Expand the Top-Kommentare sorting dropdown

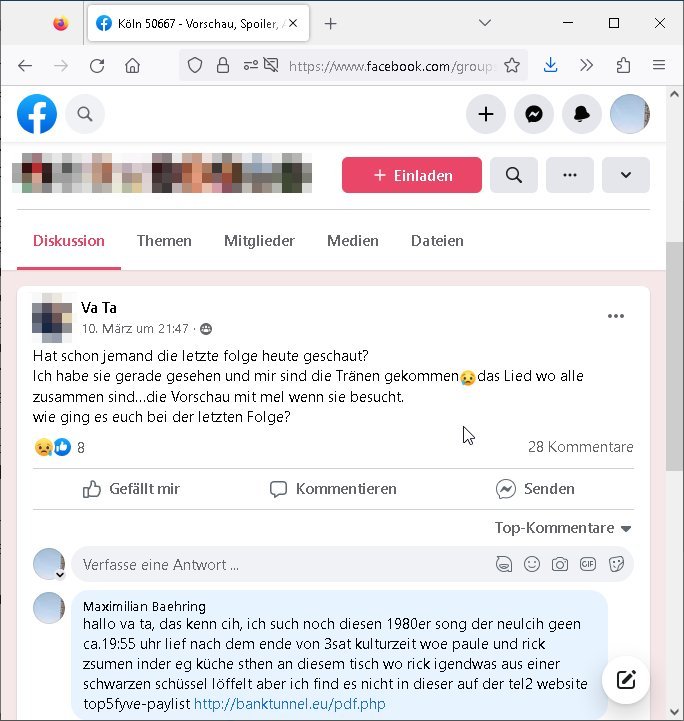click(563, 528)
